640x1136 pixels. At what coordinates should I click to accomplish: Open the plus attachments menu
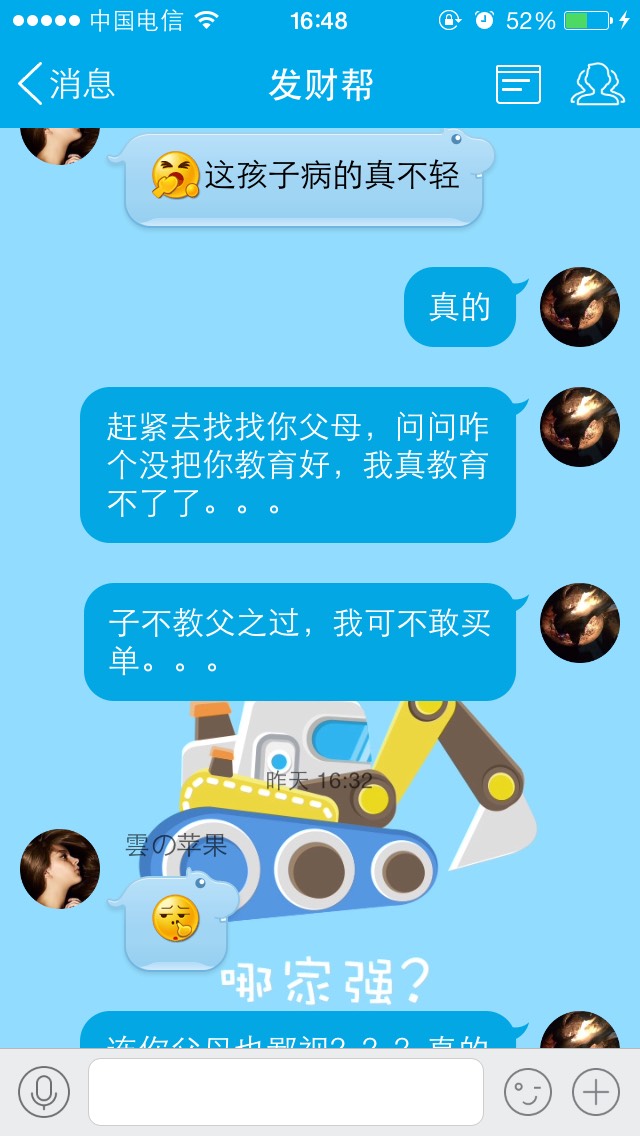coord(596,1092)
